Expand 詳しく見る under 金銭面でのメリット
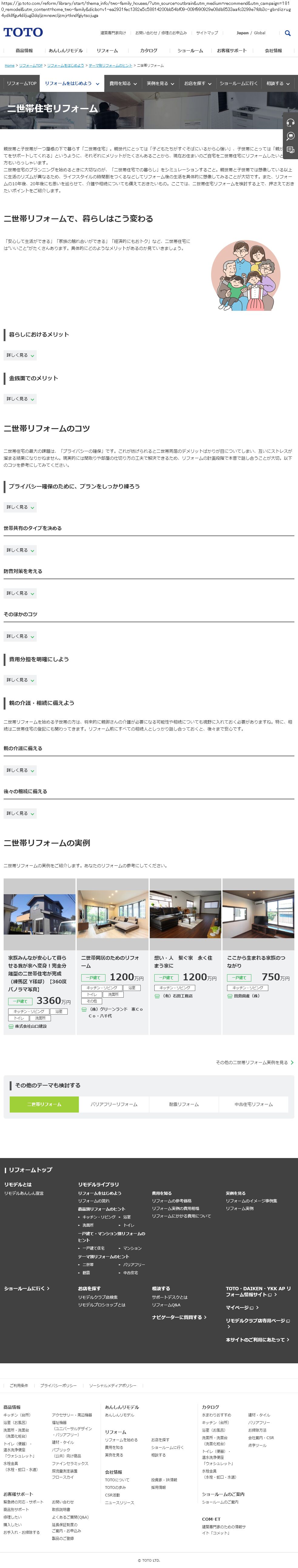Viewport: 298px width, 1568px height. tap(21, 399)
